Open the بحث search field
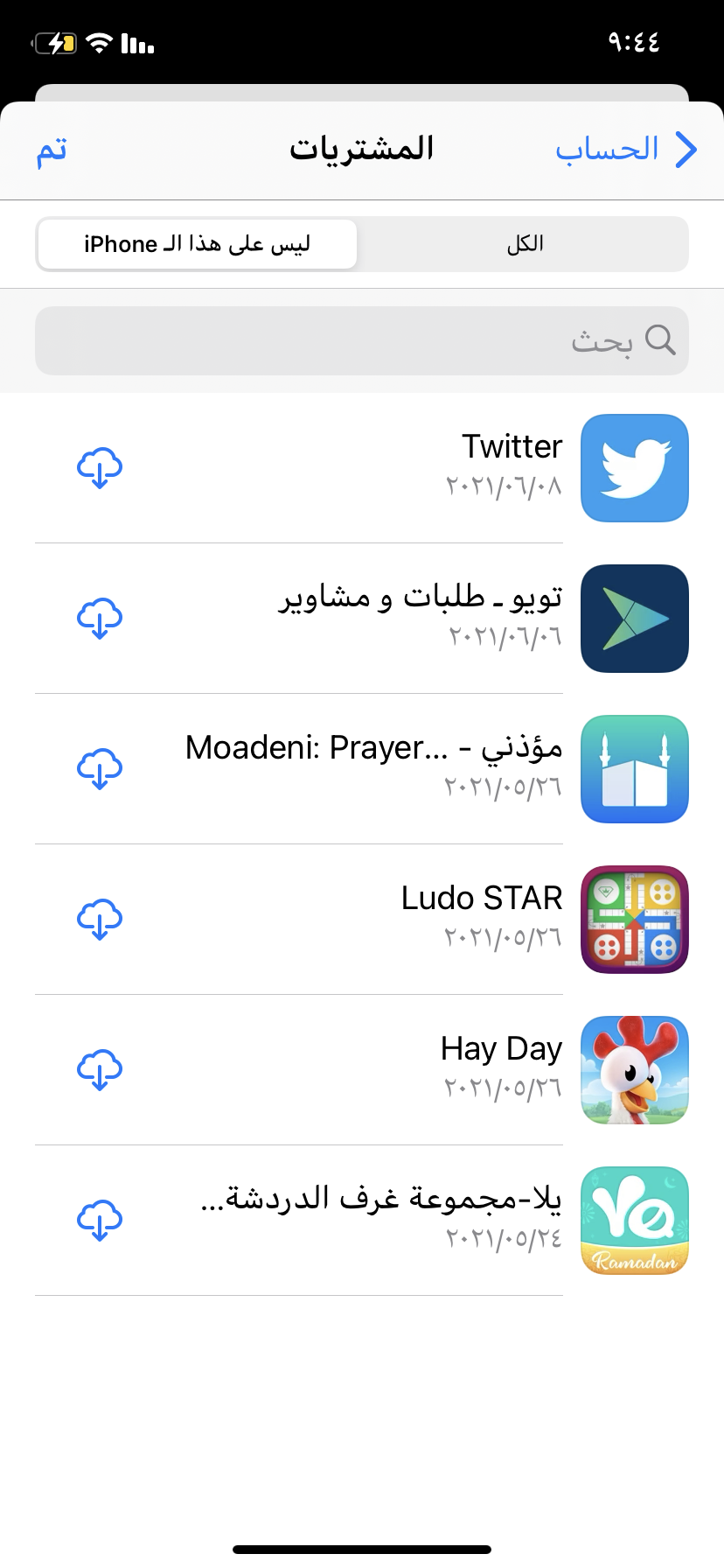 click(x=362, y=340)
